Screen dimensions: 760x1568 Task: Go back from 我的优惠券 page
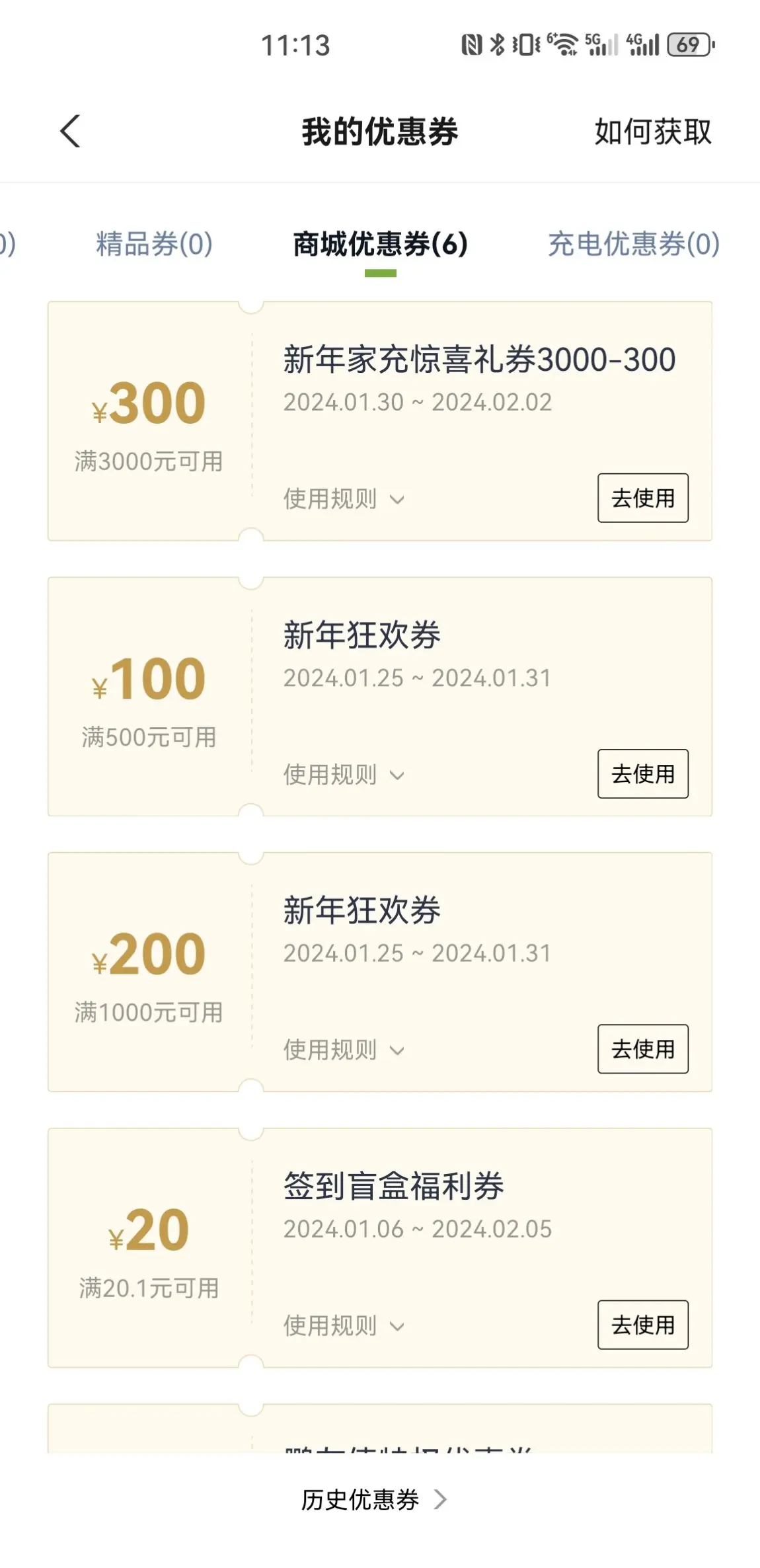[70, 131]
